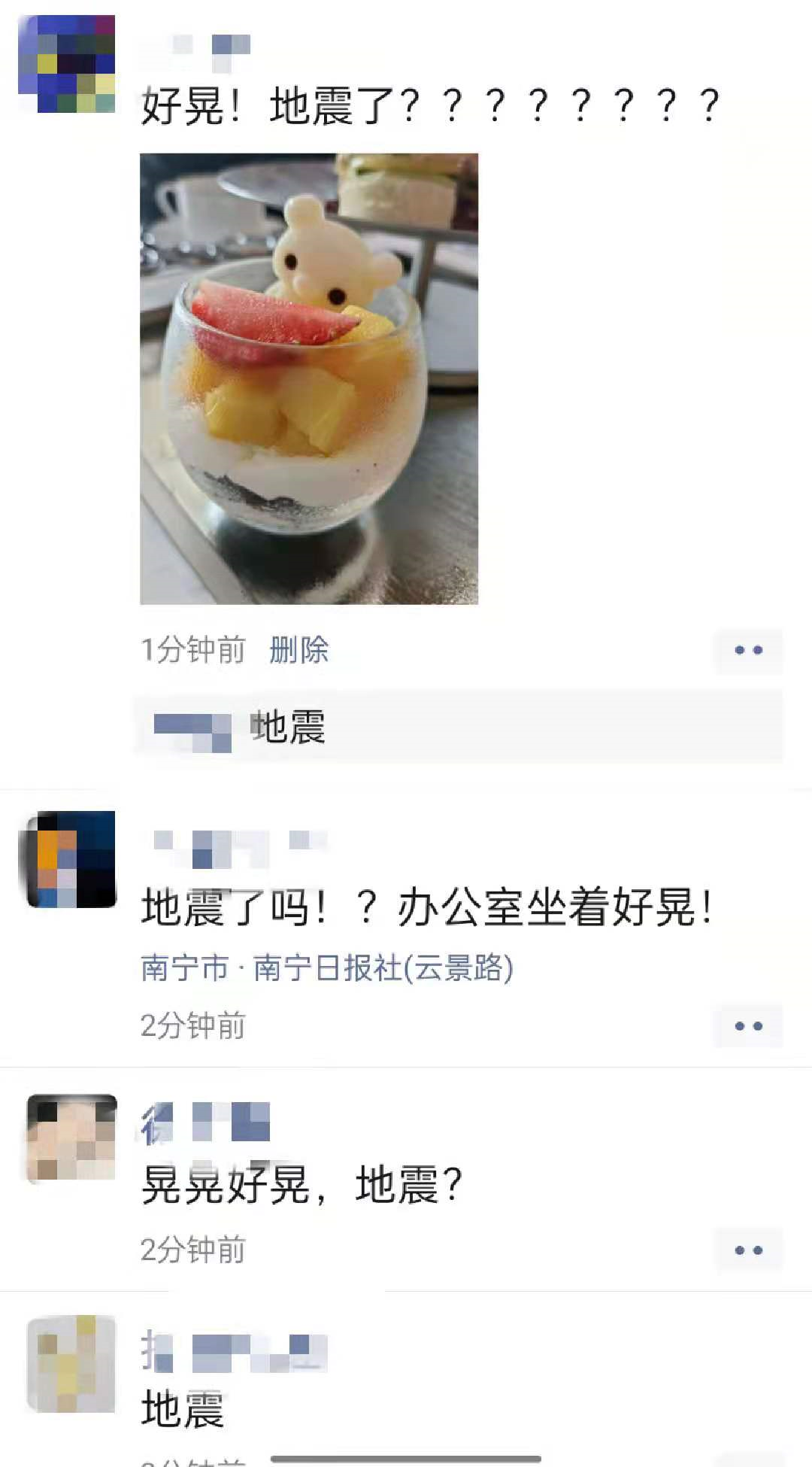Image resolution: width=812 pixels, height=1467 pixels.
Task: Open the two-dot menu on the dessert post
Action: [747, 650]
